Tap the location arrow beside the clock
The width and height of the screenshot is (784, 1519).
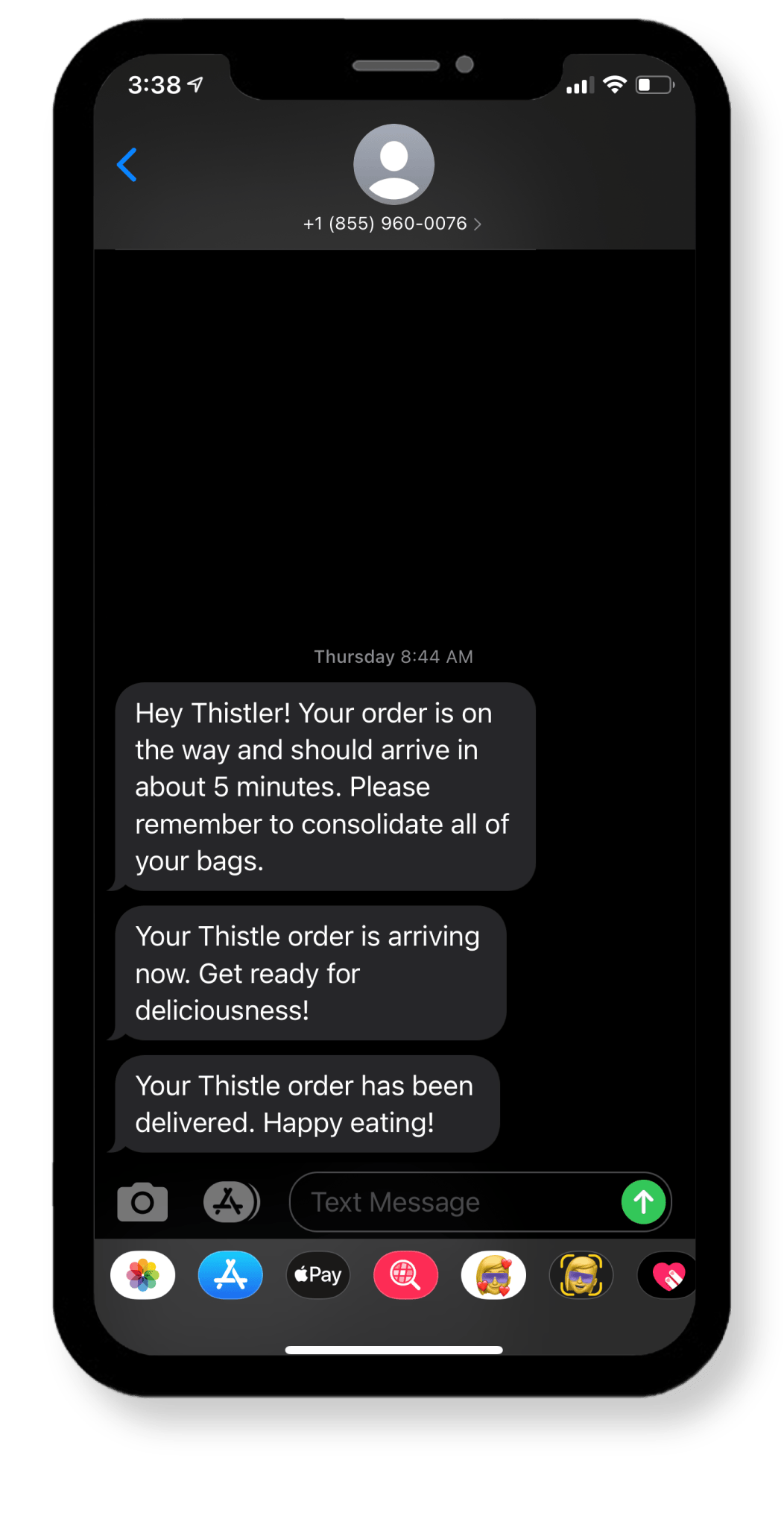[192, 87]
